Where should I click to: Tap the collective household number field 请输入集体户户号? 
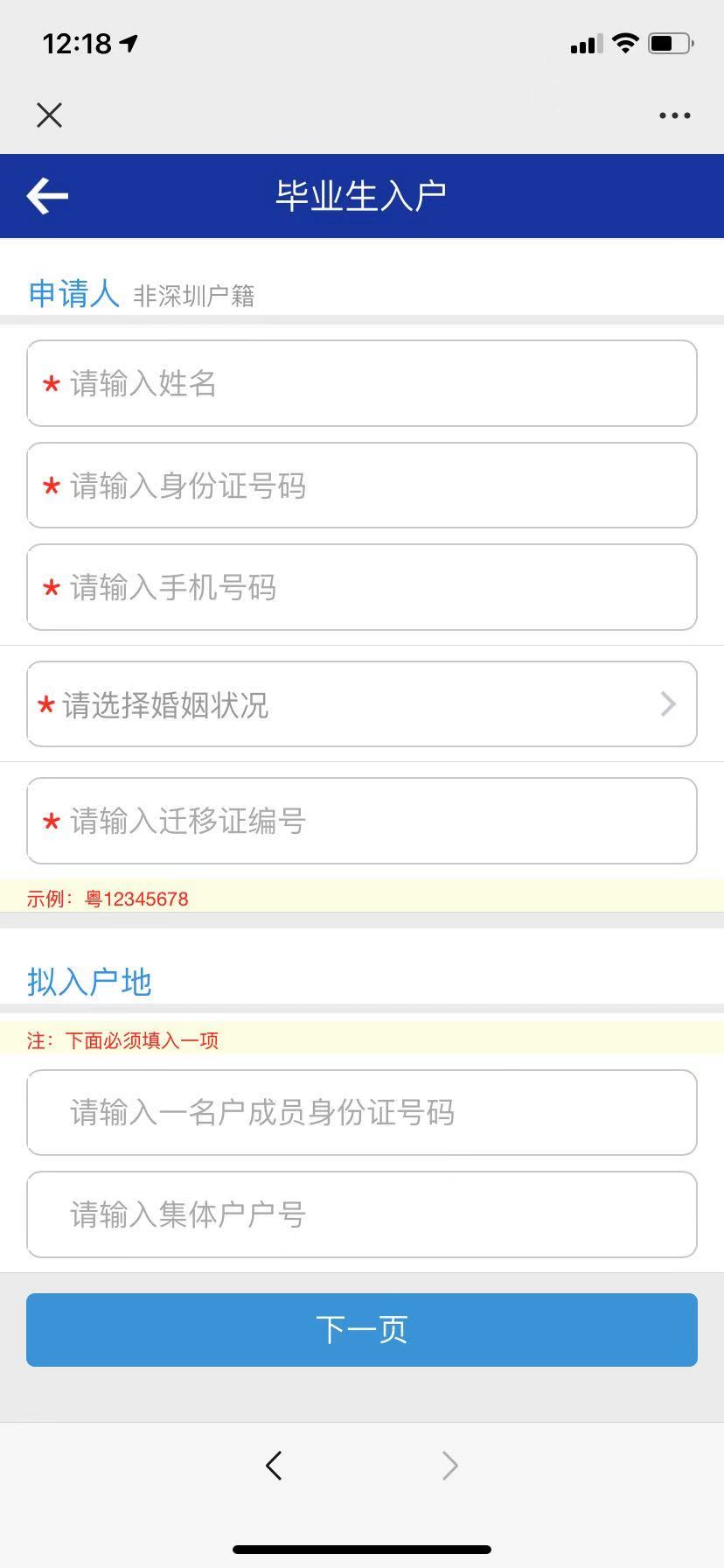362,1214
